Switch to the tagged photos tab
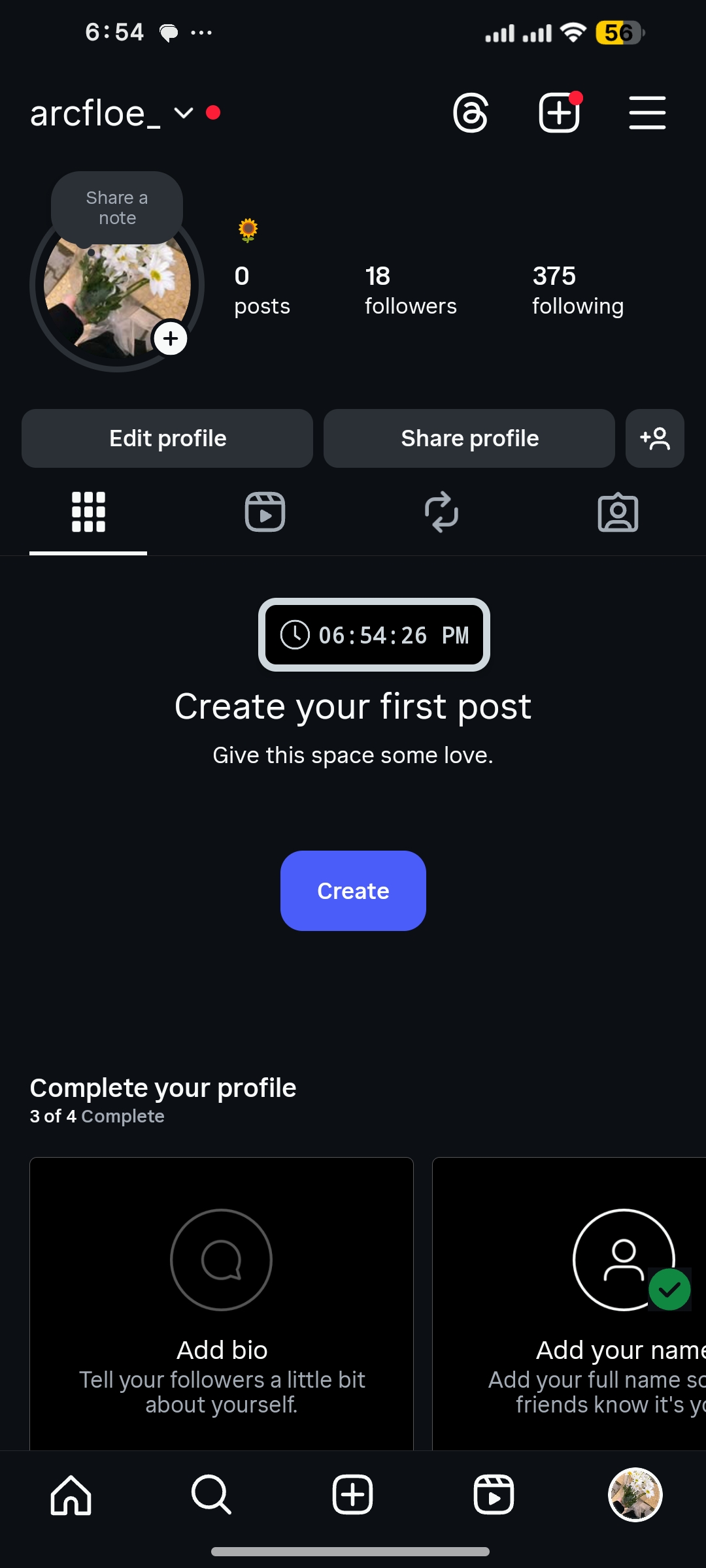The width and height of the screenshot is (706, 1568). coord(618,512)
